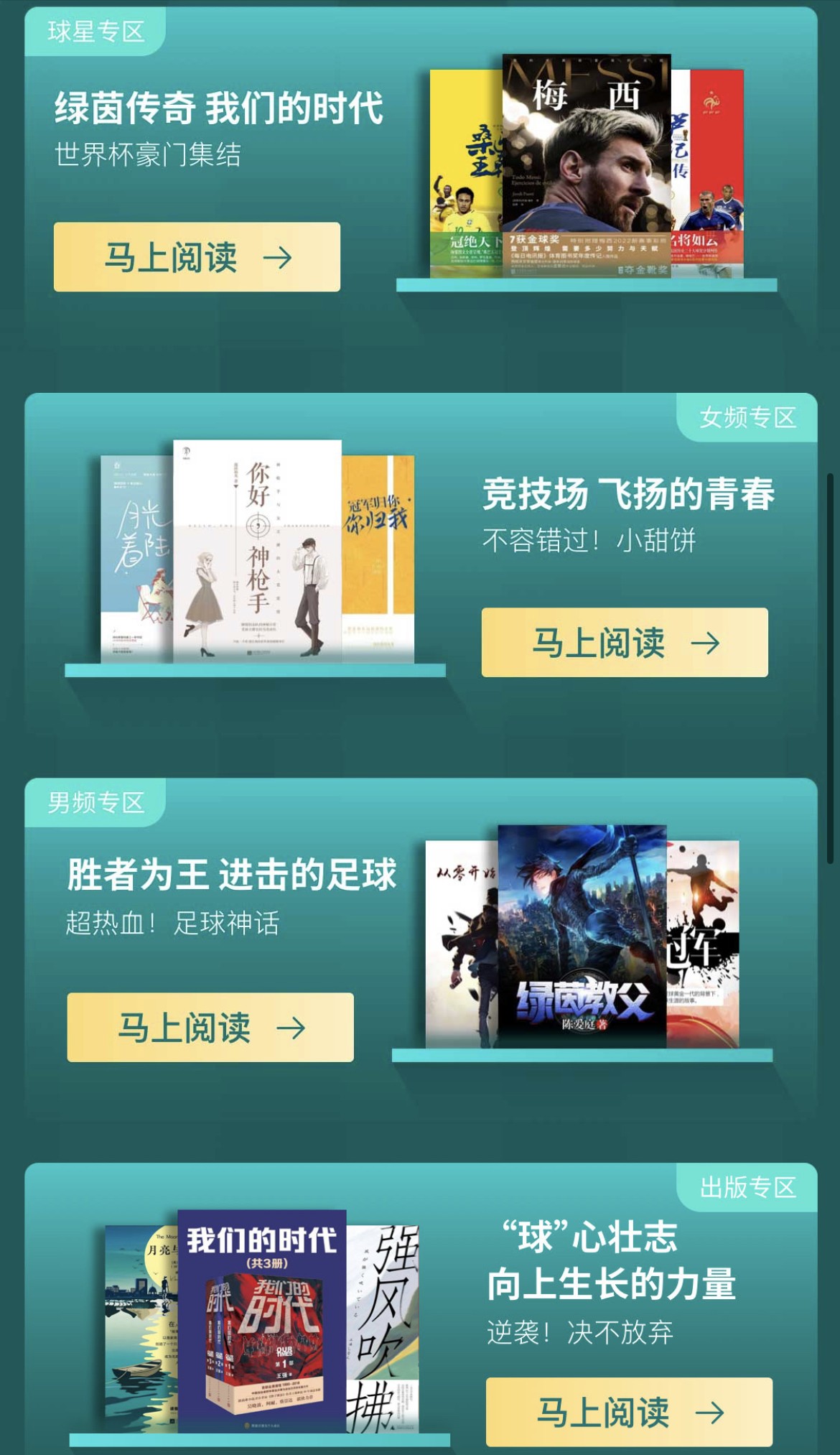Open the 梅西 book cover
This screenshot has height=1455, width=840.
(586, 165)
